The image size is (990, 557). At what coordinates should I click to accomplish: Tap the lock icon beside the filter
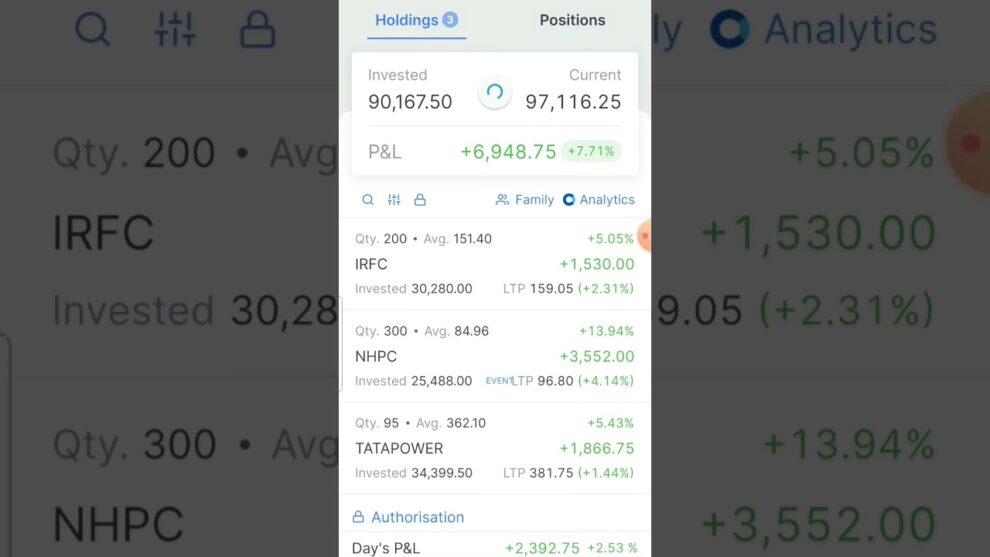pos(420,200)
